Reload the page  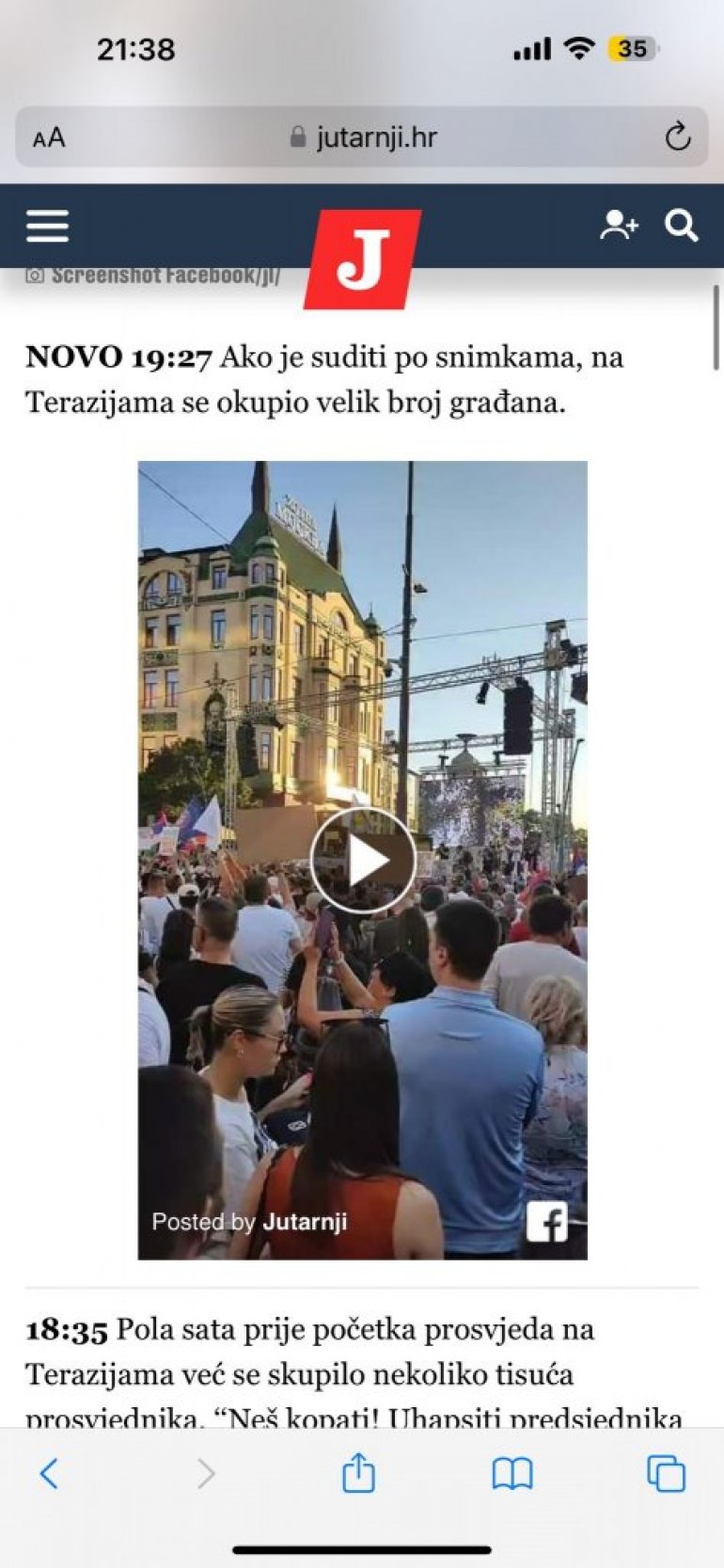click(678, 137)
